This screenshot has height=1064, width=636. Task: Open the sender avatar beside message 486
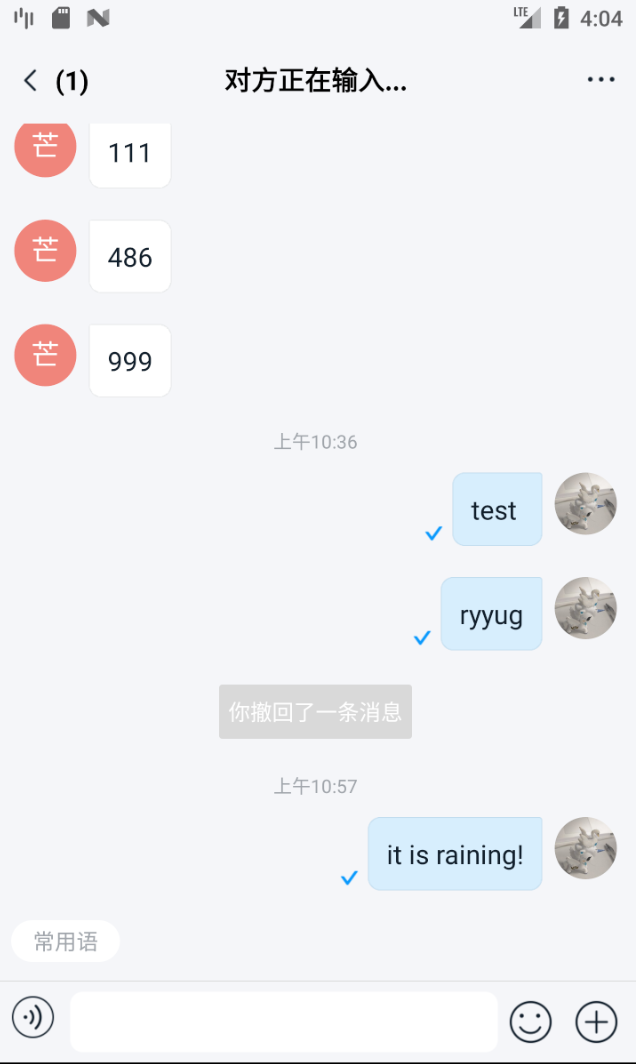click(45, 251)
